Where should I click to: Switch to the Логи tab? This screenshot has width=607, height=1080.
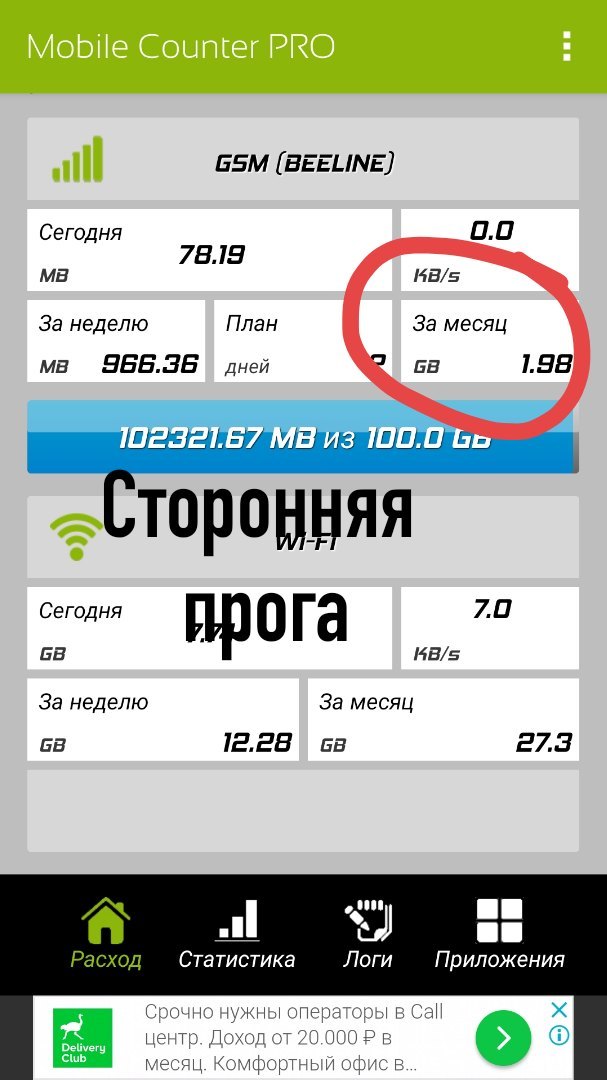coord(368,934)
